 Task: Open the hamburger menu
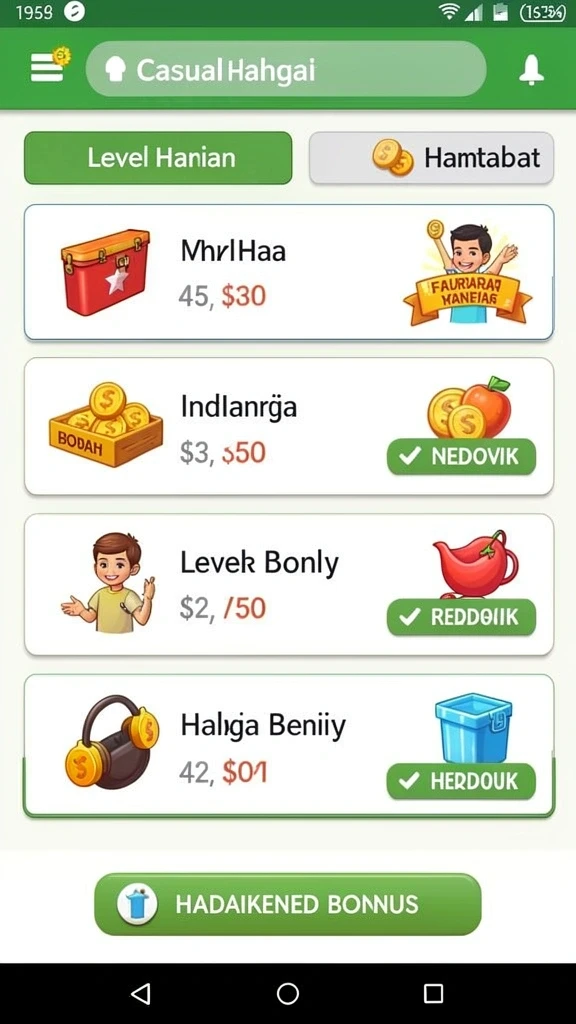click(47, 67)
